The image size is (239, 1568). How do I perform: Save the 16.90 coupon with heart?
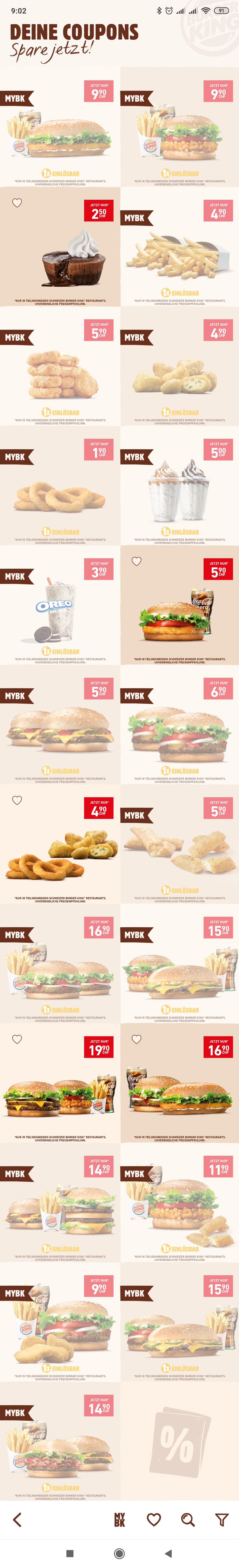137,1039
